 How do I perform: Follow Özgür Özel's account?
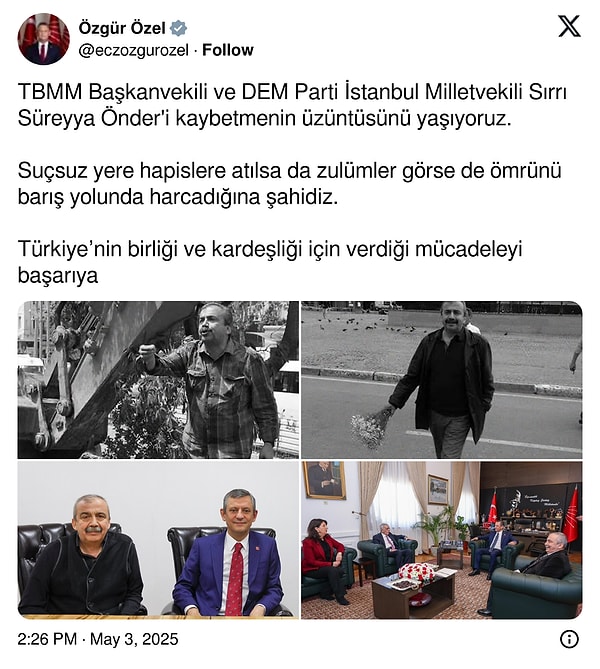coord(228,50)
